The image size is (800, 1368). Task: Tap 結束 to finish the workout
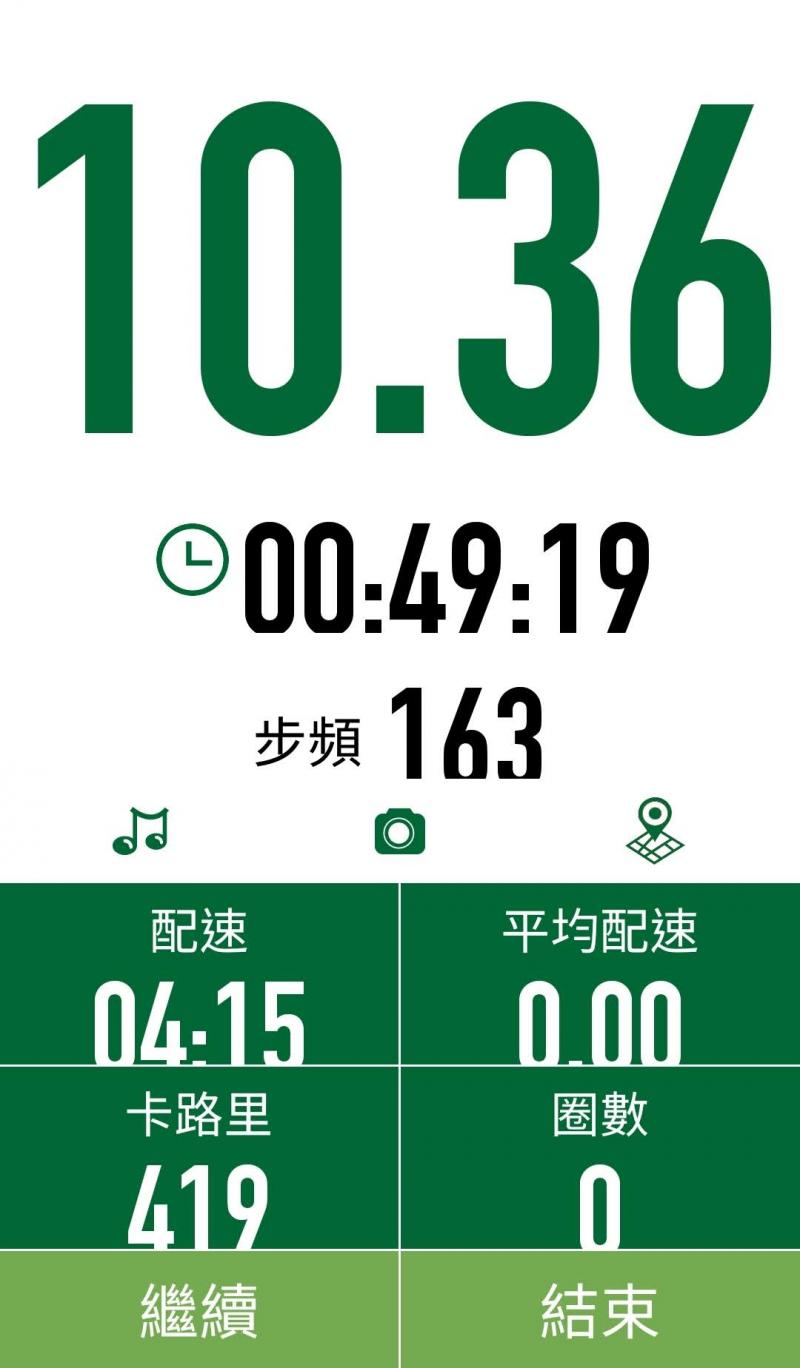(600, 1309)
